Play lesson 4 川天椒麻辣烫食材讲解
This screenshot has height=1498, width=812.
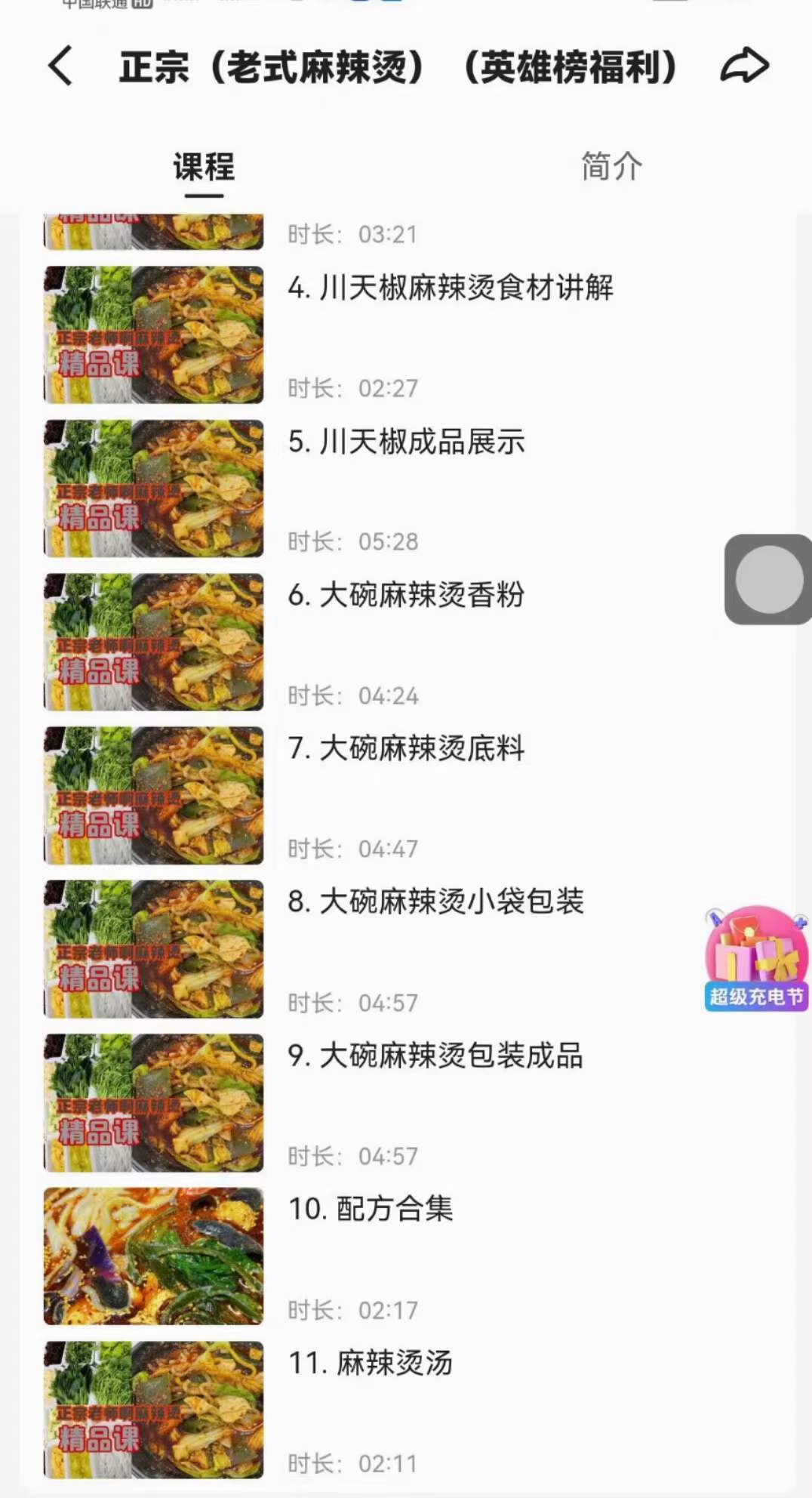[x=451, y=286]
